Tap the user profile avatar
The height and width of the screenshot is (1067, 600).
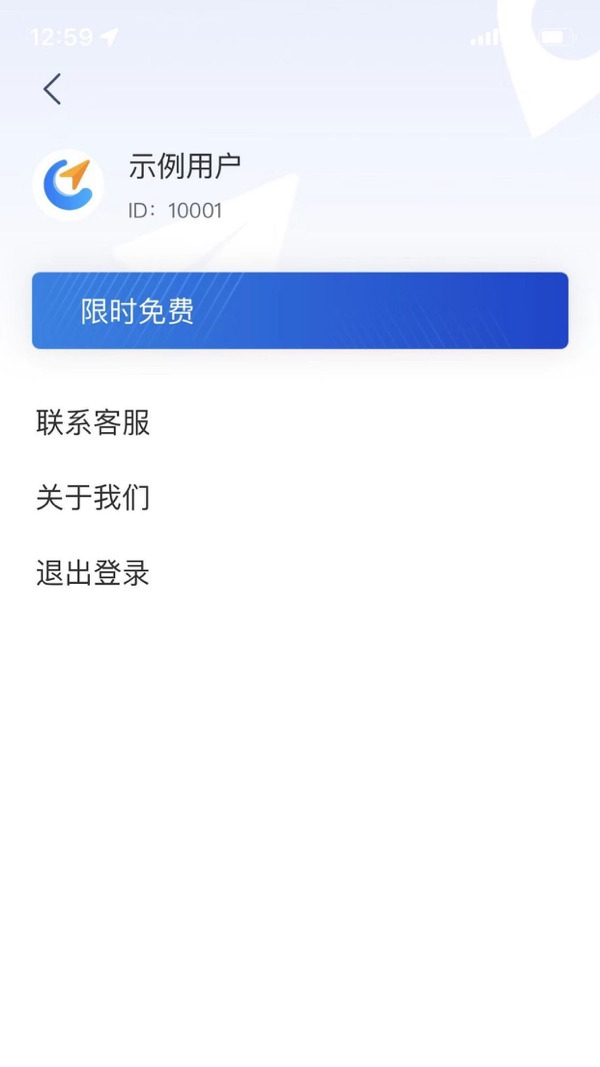point(68,185)
